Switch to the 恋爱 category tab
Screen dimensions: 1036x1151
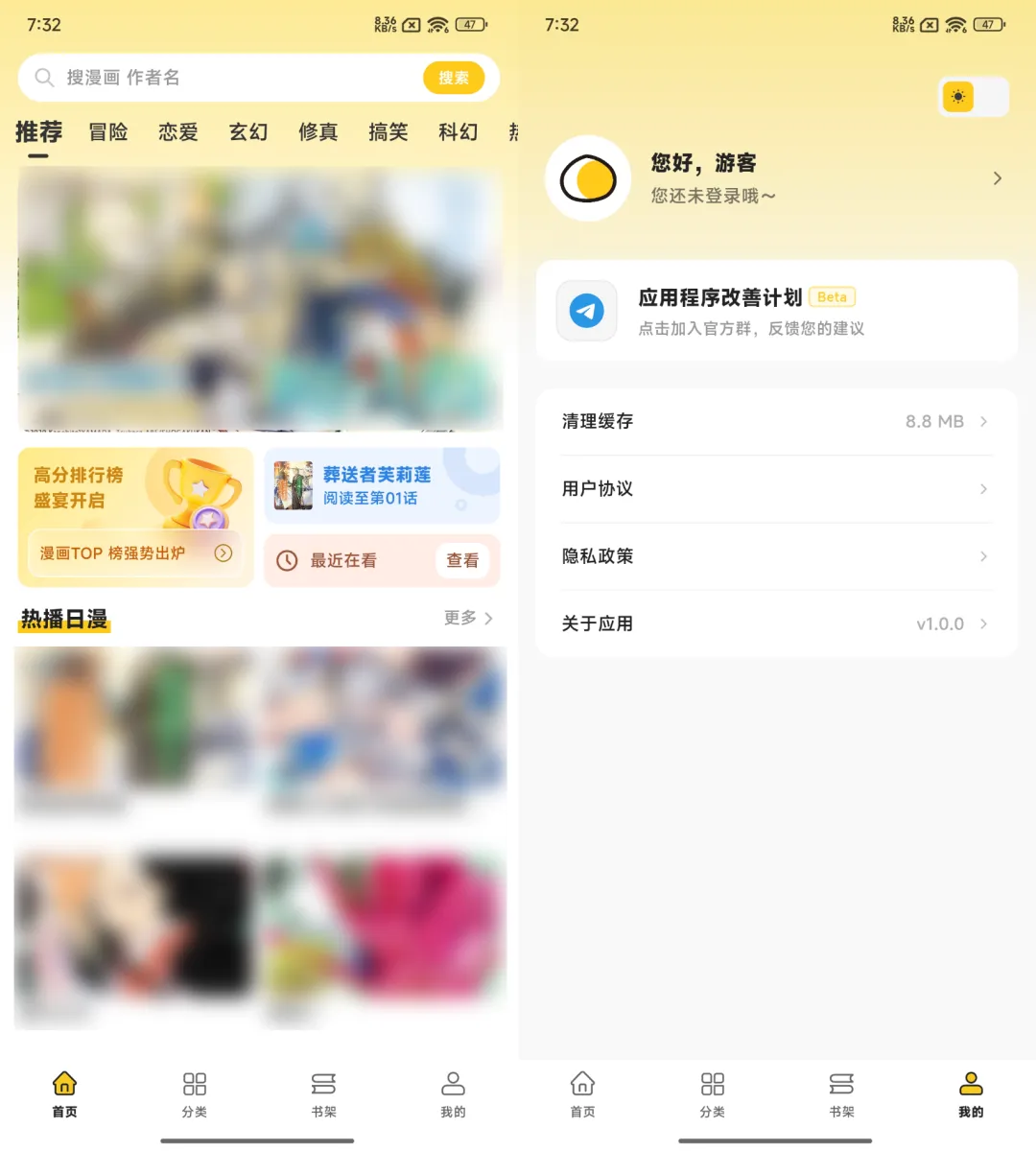click(x=177, y=132)
